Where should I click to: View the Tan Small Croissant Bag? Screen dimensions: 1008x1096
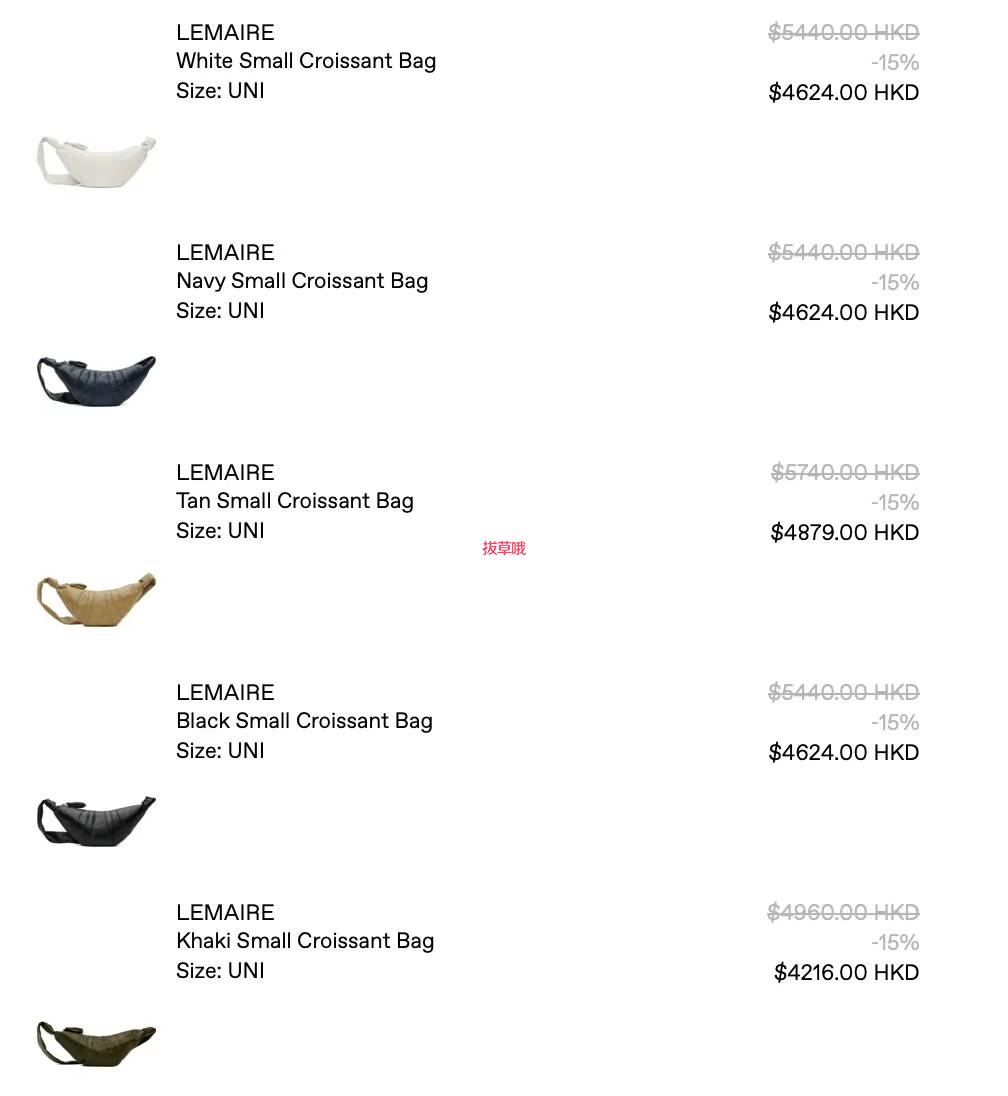click(295, 501)
